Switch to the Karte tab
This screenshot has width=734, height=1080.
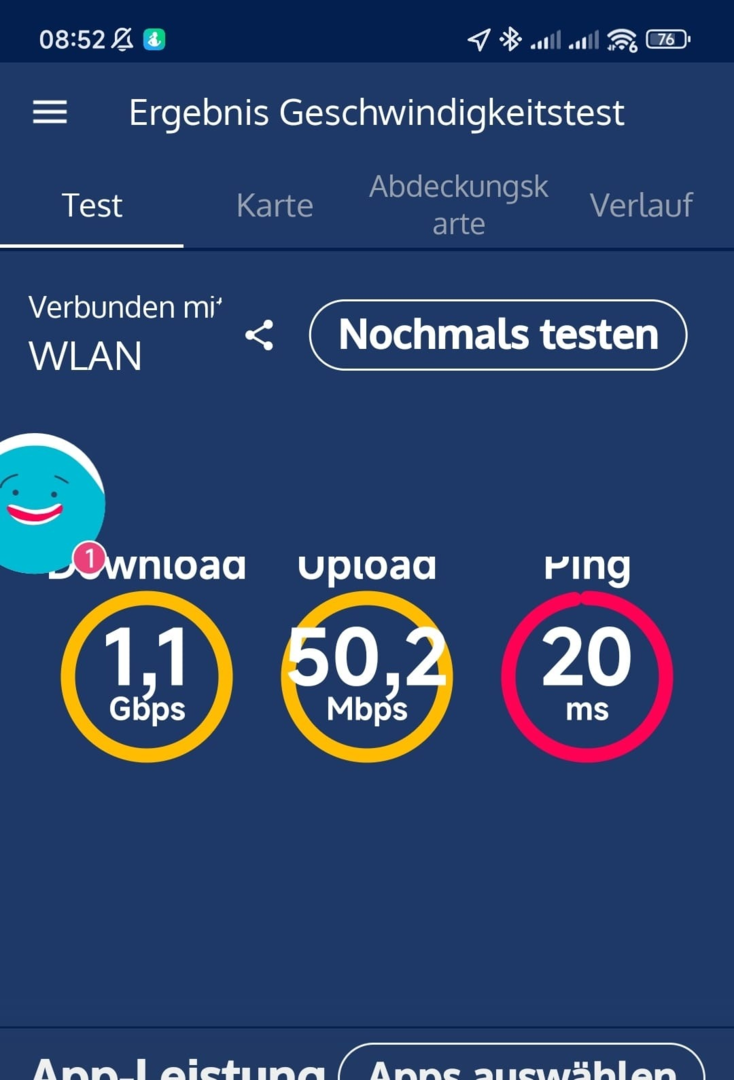coord(275,205)
